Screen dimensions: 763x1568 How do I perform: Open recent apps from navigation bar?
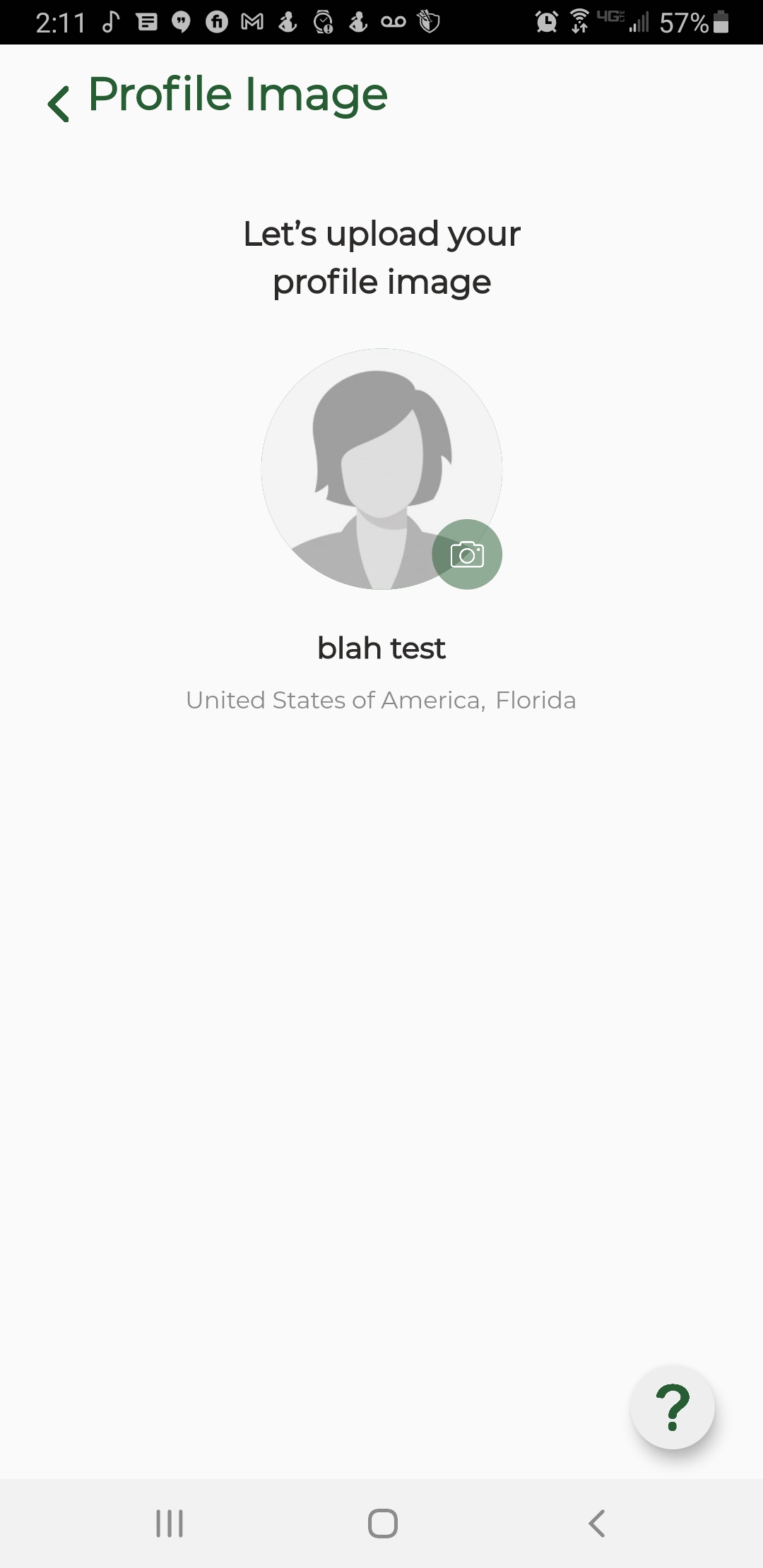tap(170, 1524)
